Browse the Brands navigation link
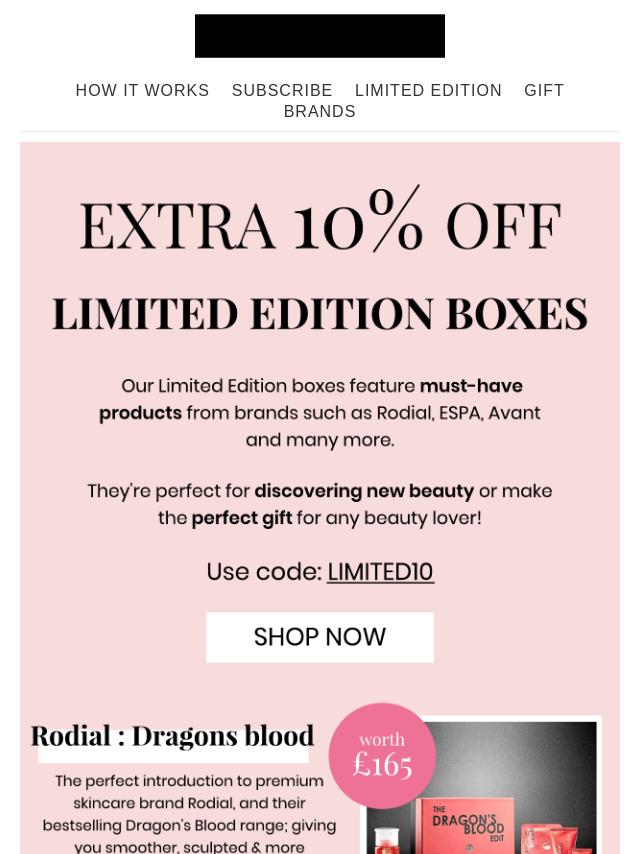 pyautogui.click(x=320, y=112)
